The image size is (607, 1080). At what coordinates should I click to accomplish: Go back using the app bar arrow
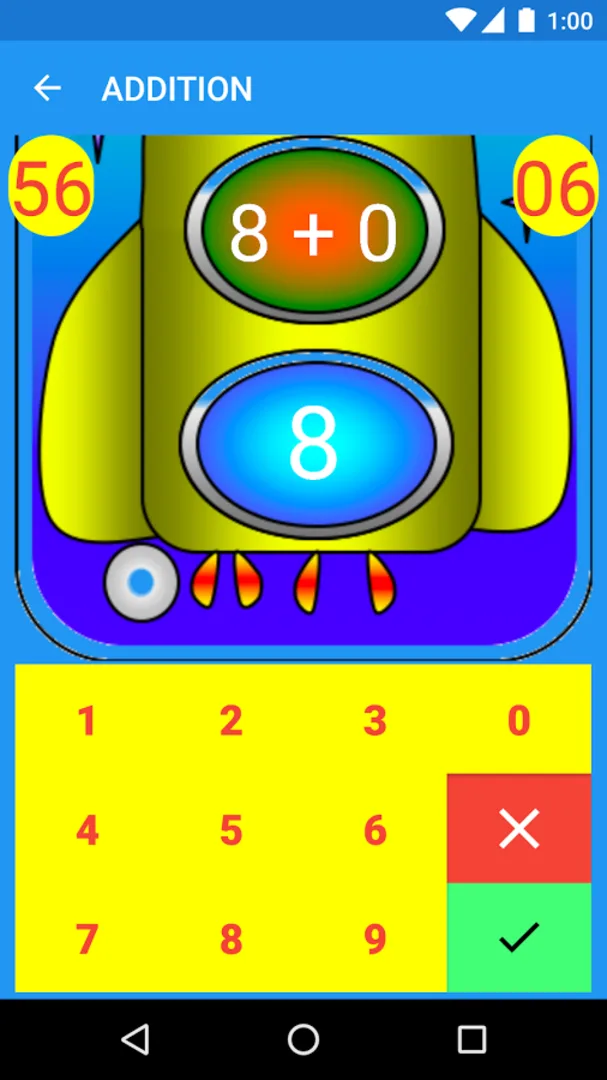[x=47, y=88]
